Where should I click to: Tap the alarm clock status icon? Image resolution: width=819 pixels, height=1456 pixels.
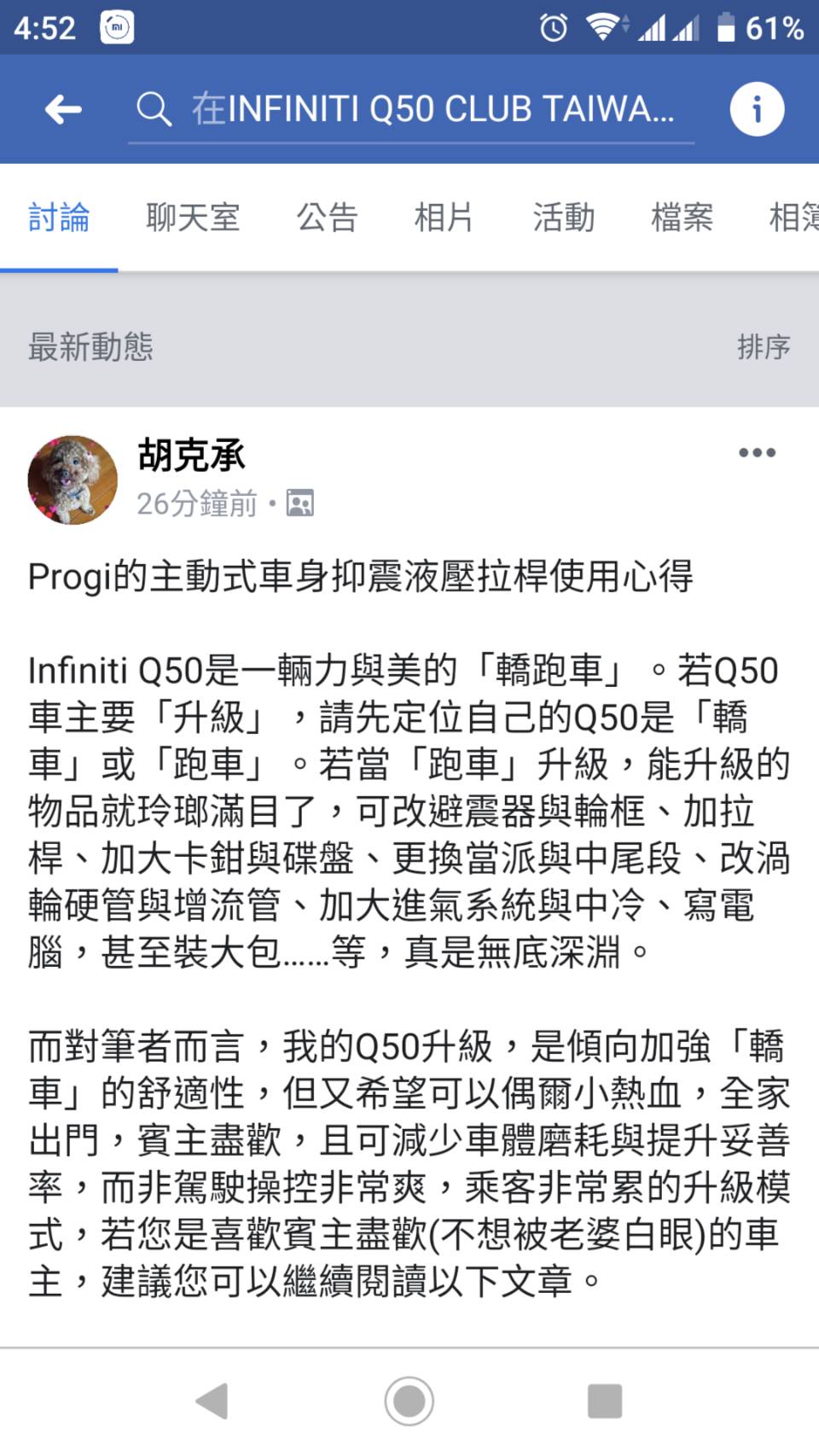[551, 28]
